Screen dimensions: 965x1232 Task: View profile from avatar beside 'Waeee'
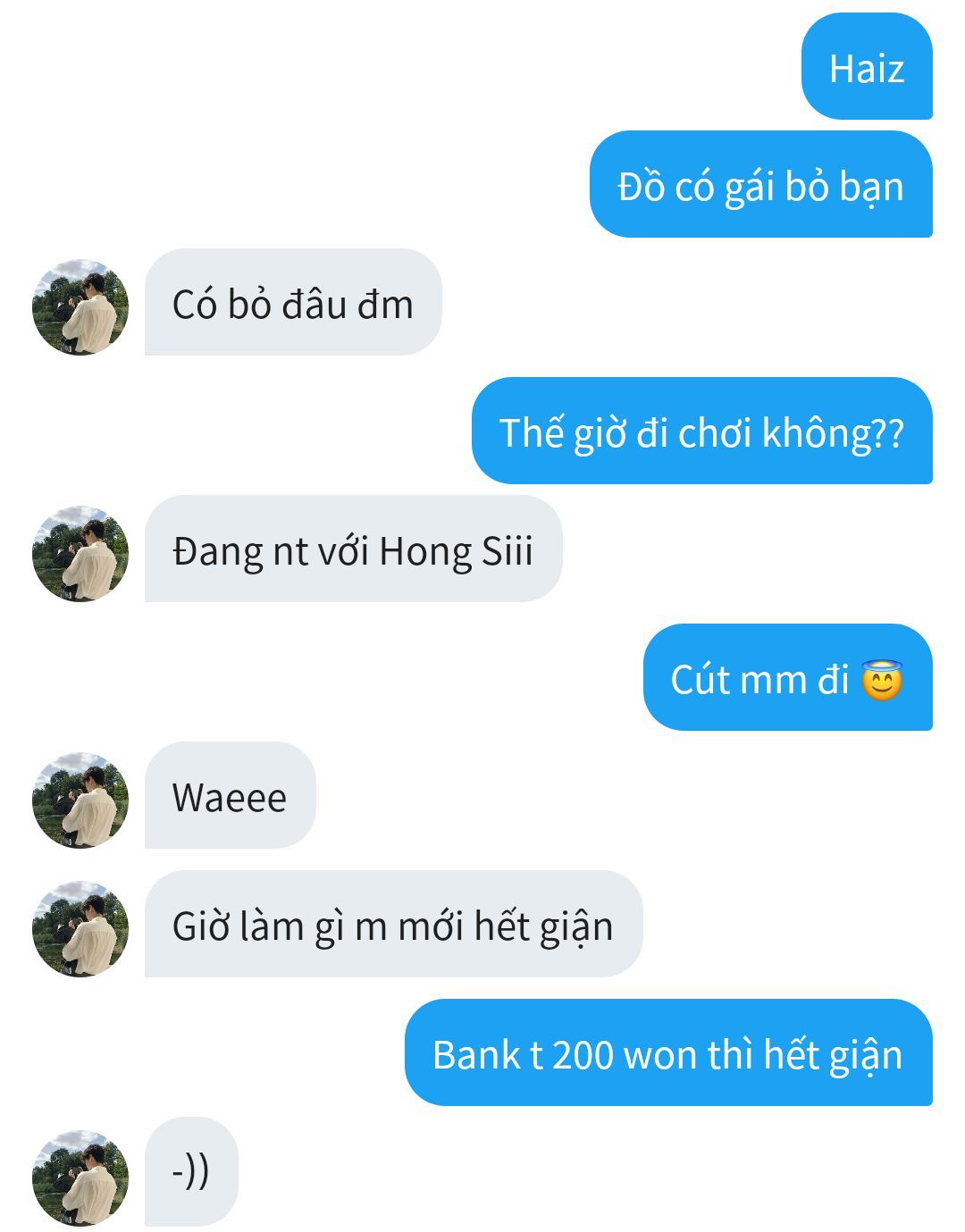(x=80, y=800)
